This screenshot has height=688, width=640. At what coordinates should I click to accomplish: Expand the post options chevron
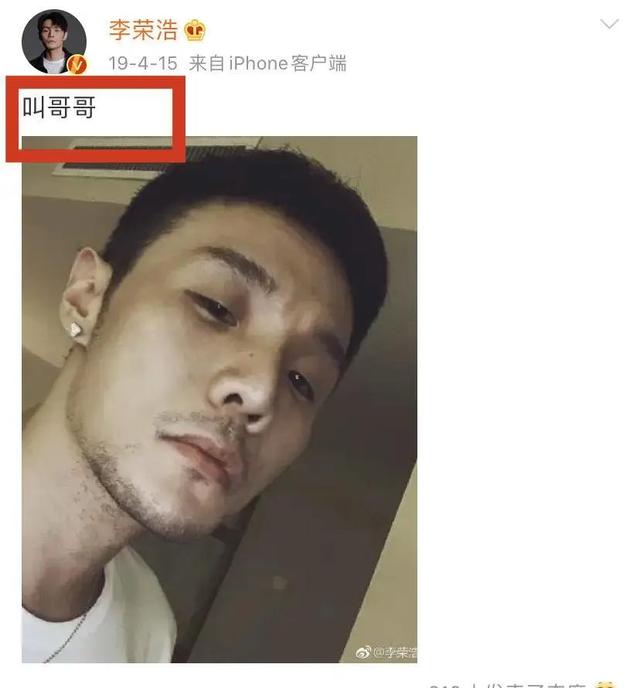(608, 24)
